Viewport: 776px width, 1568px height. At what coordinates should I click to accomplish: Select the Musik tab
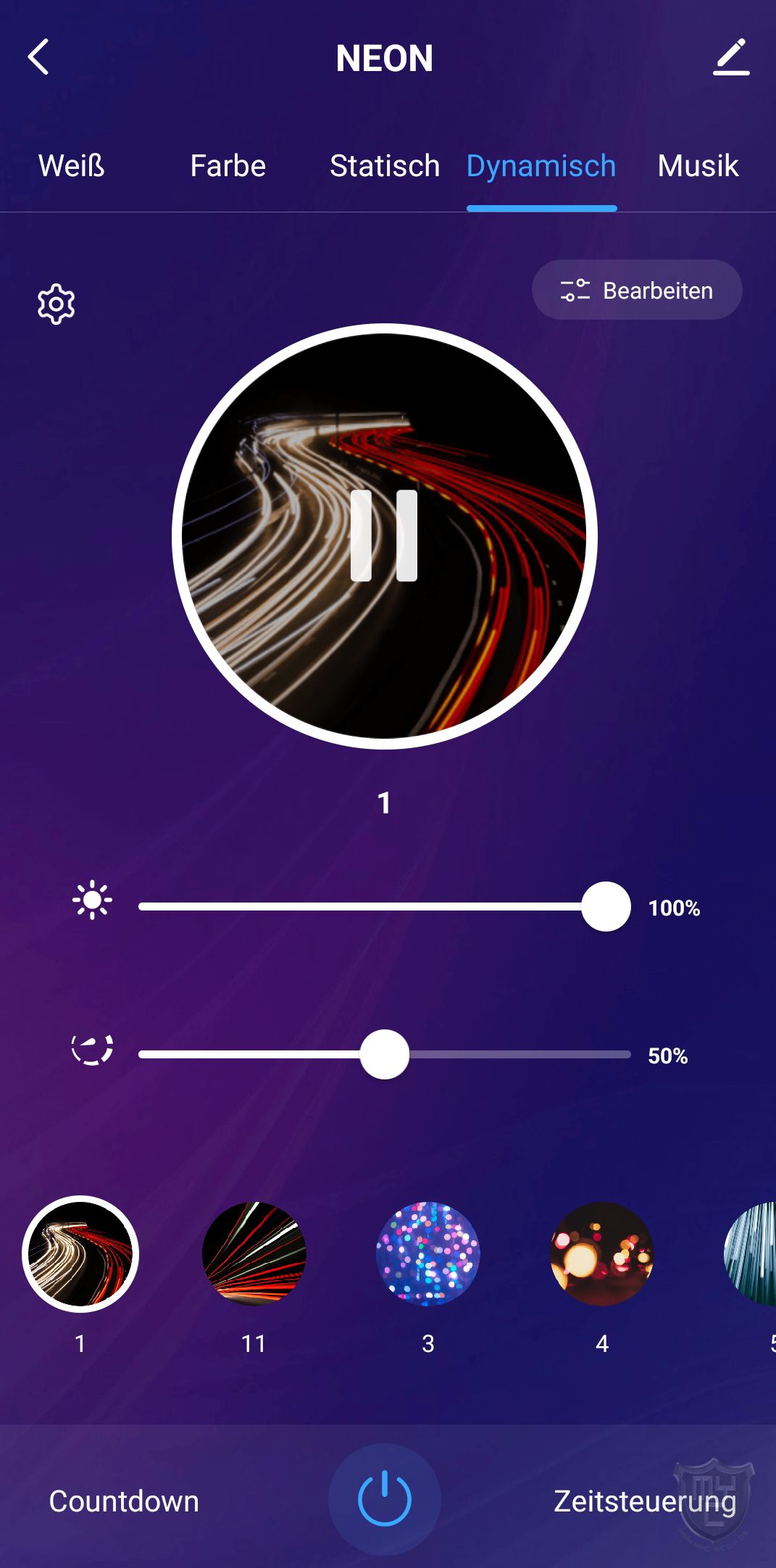[x=697, y=166]
